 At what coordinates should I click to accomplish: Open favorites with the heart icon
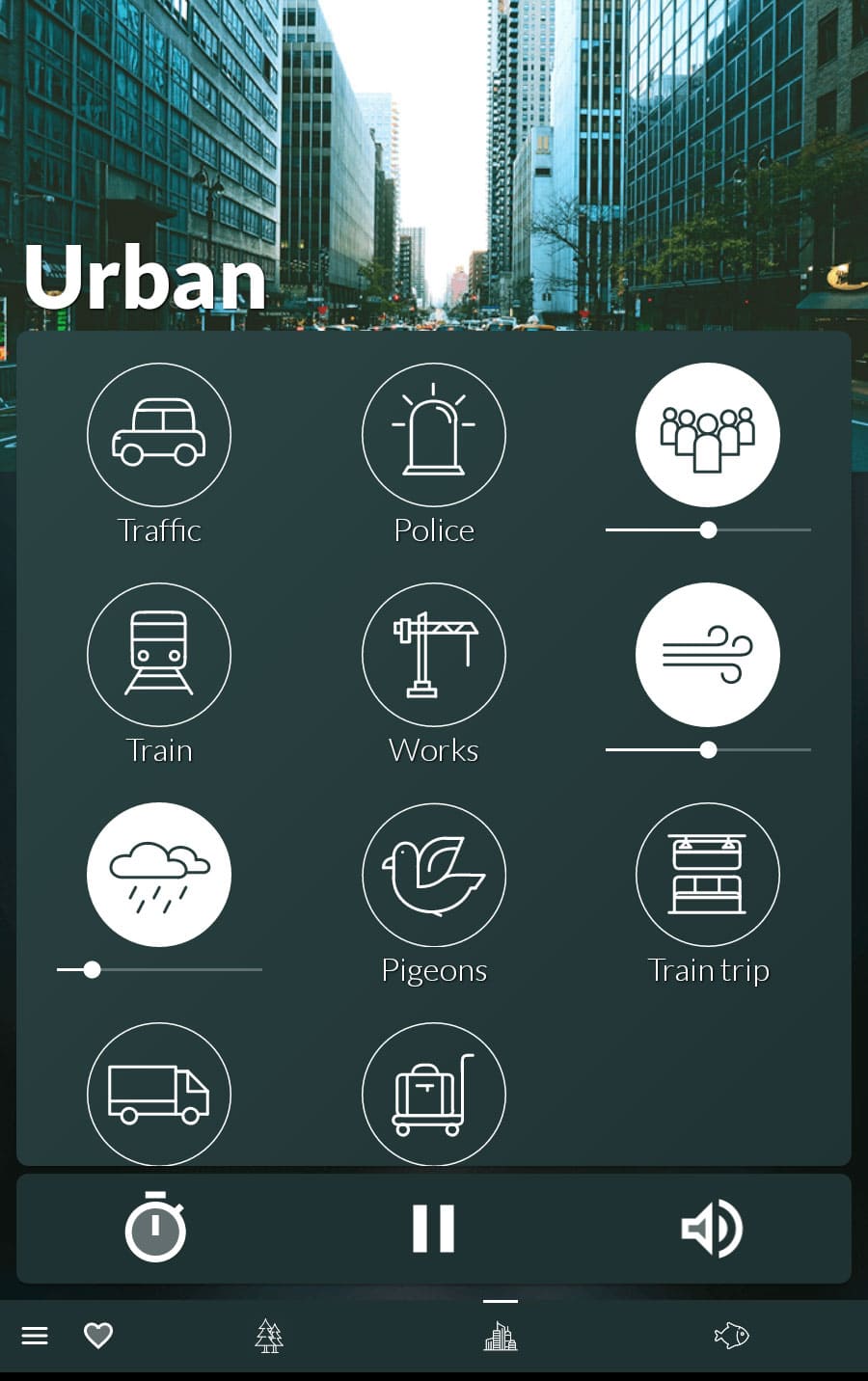click(x=98, y=1336)
